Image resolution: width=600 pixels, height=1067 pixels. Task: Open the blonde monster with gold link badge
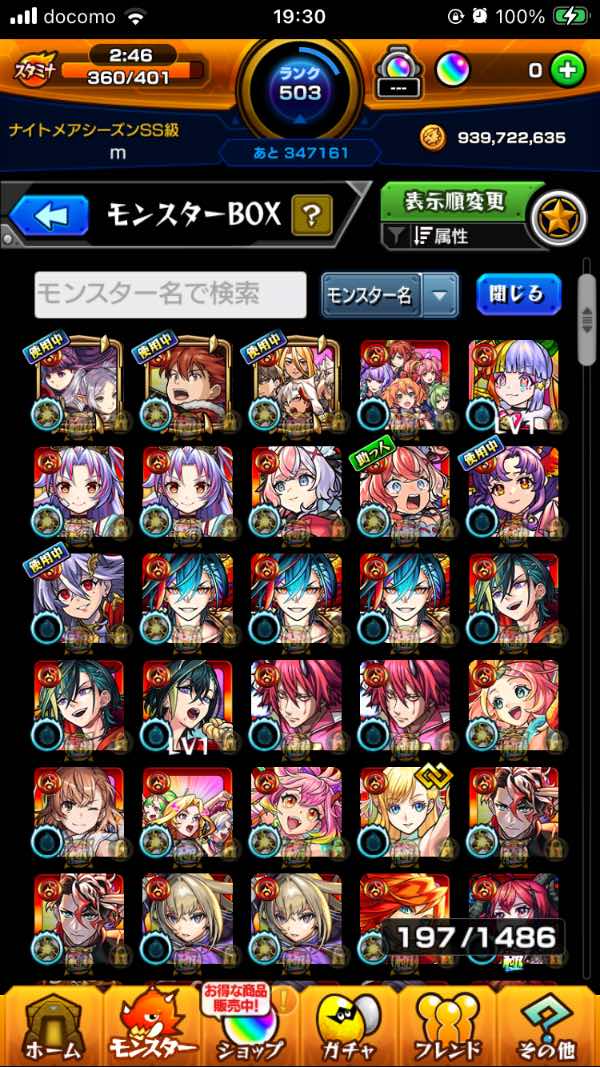405,812
